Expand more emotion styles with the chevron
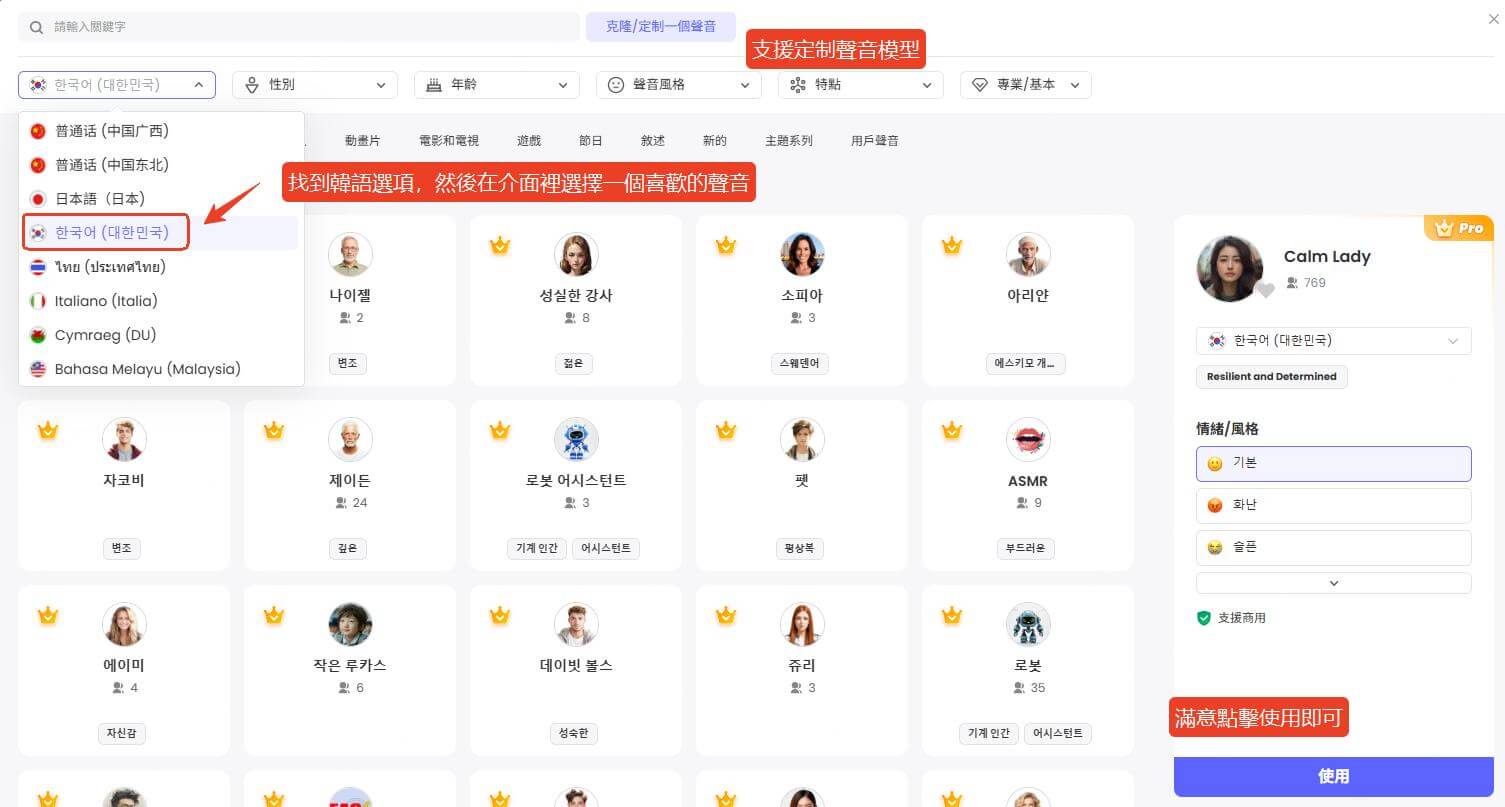The height and width of the screenshot is (807, 1505). click(1333, 583)
